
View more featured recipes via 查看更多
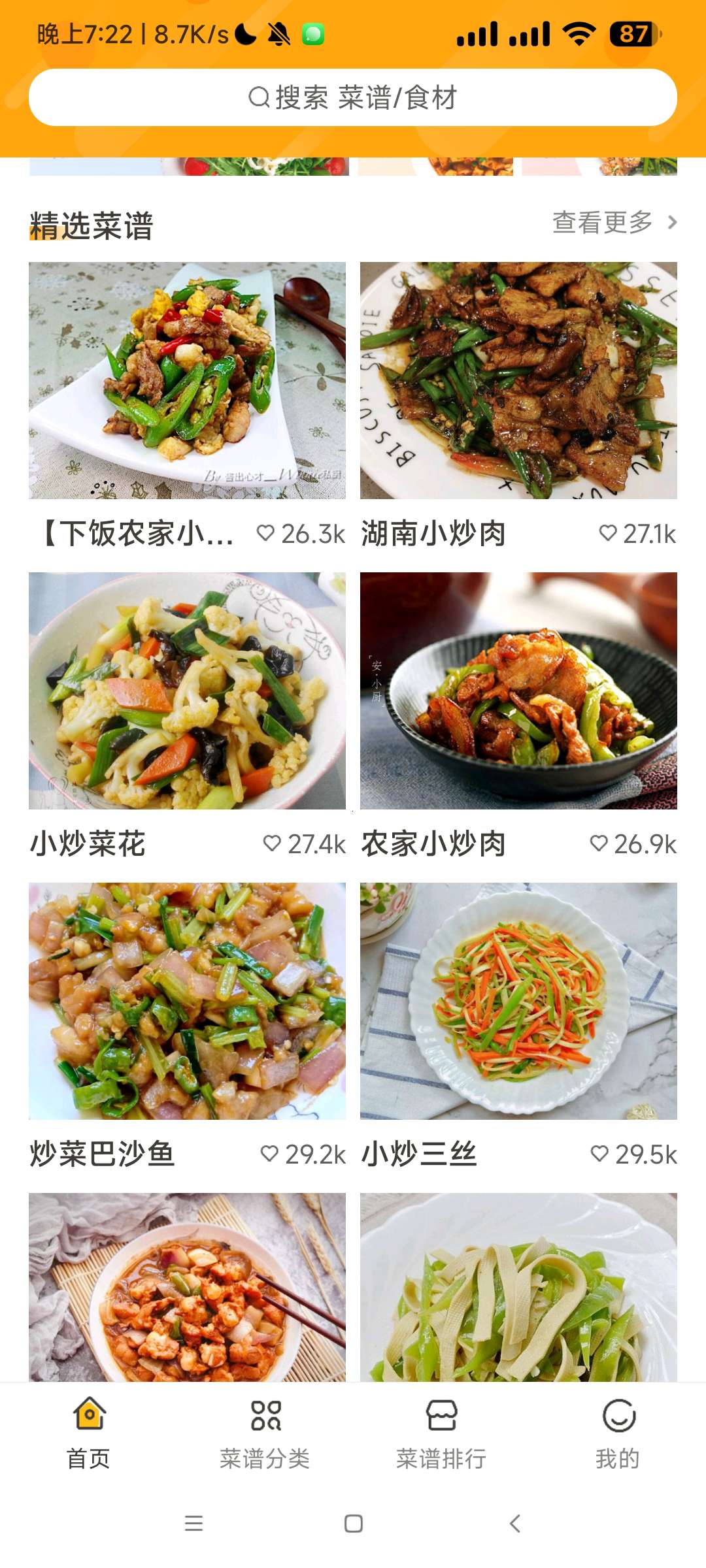point(614,223)
